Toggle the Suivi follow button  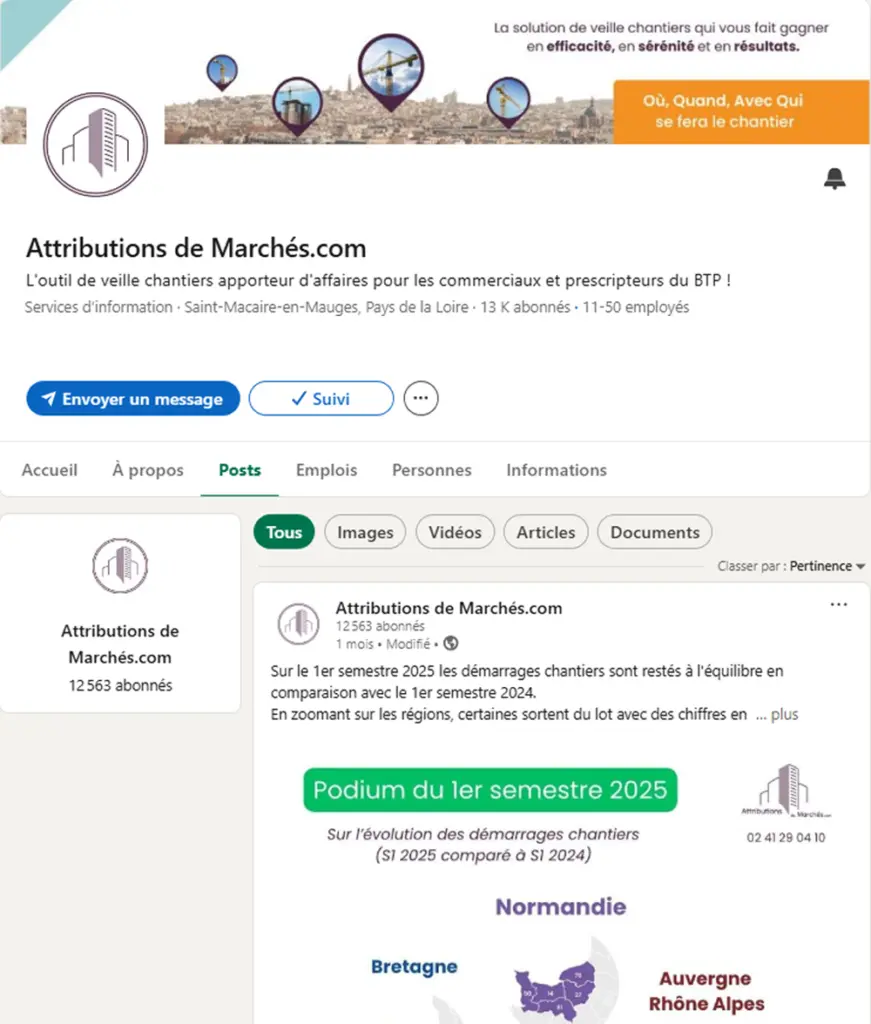click(321, 399)
